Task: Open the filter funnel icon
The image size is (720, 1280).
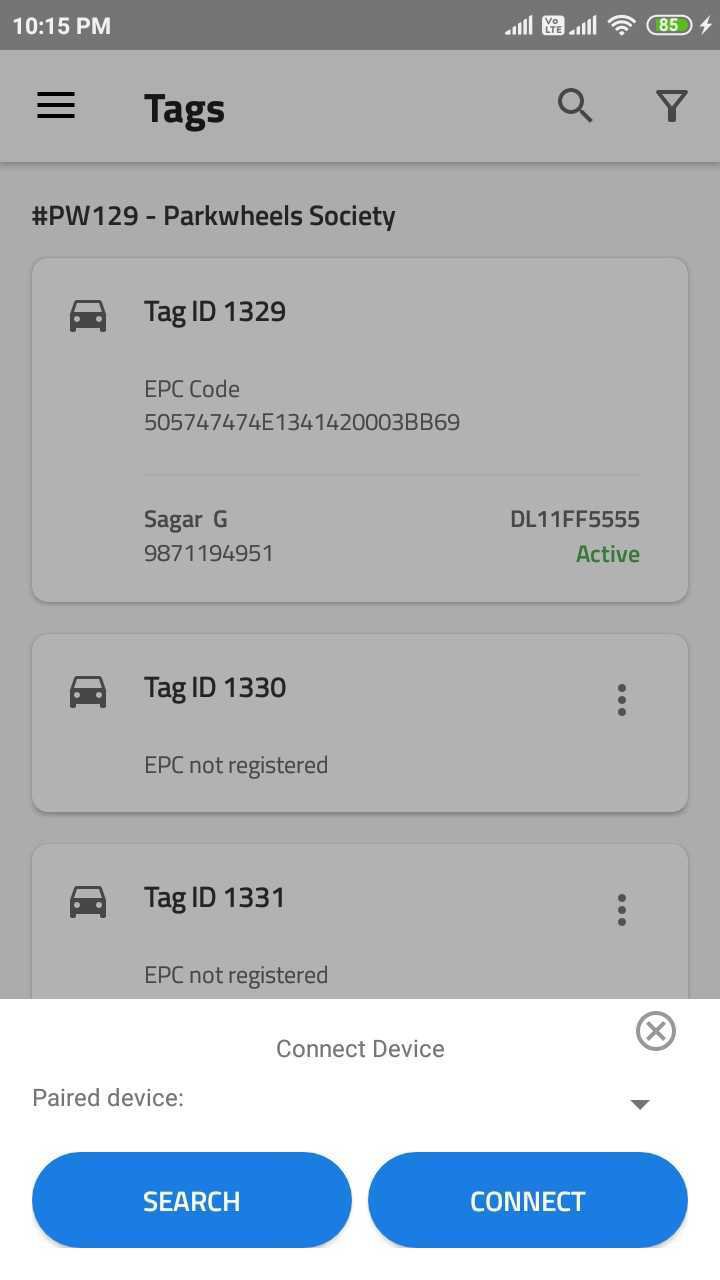Action: click(672, 106)
